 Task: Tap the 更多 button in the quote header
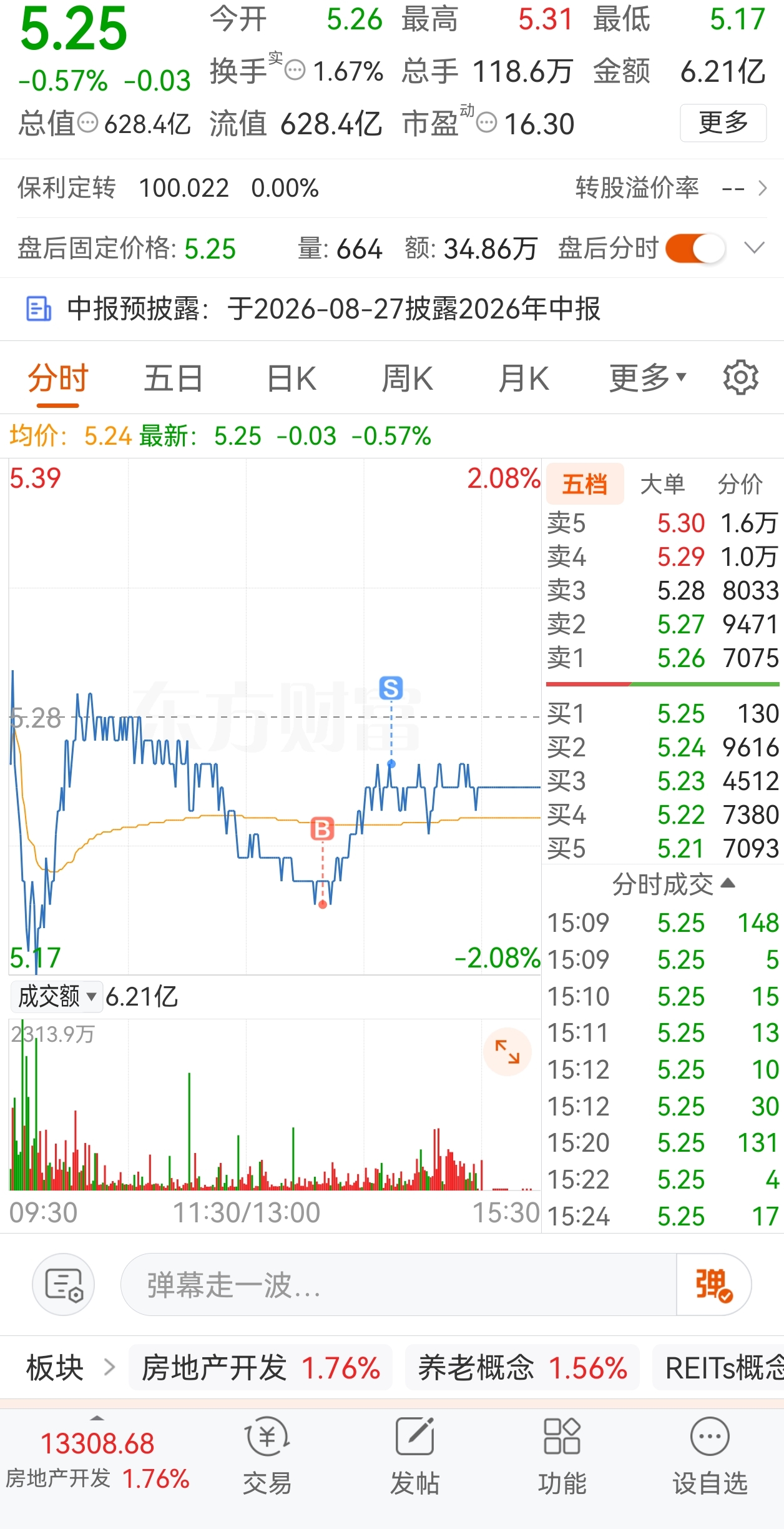click(x=723, y=123)
